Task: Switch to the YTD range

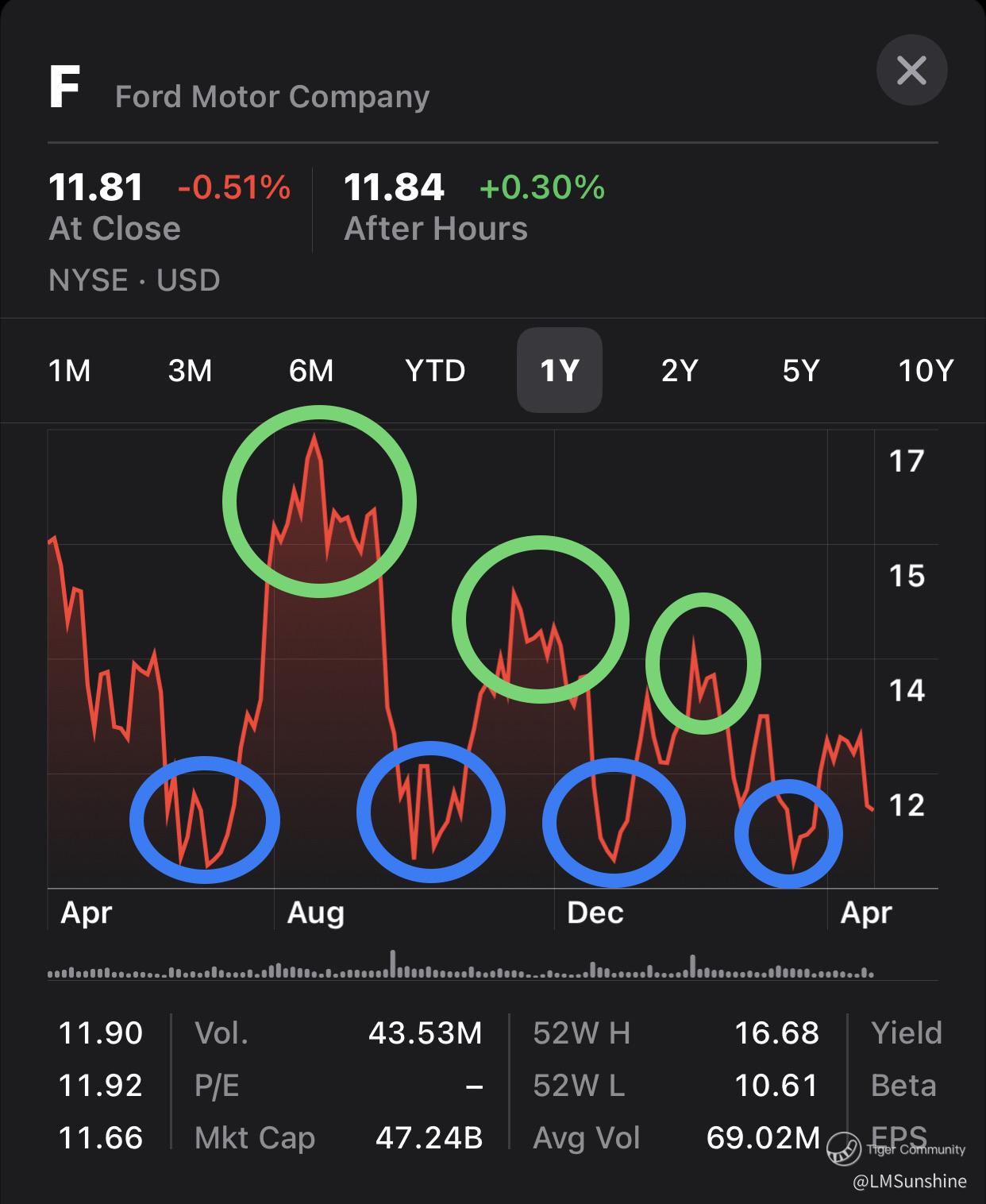Action: click(x=435, y=370)
